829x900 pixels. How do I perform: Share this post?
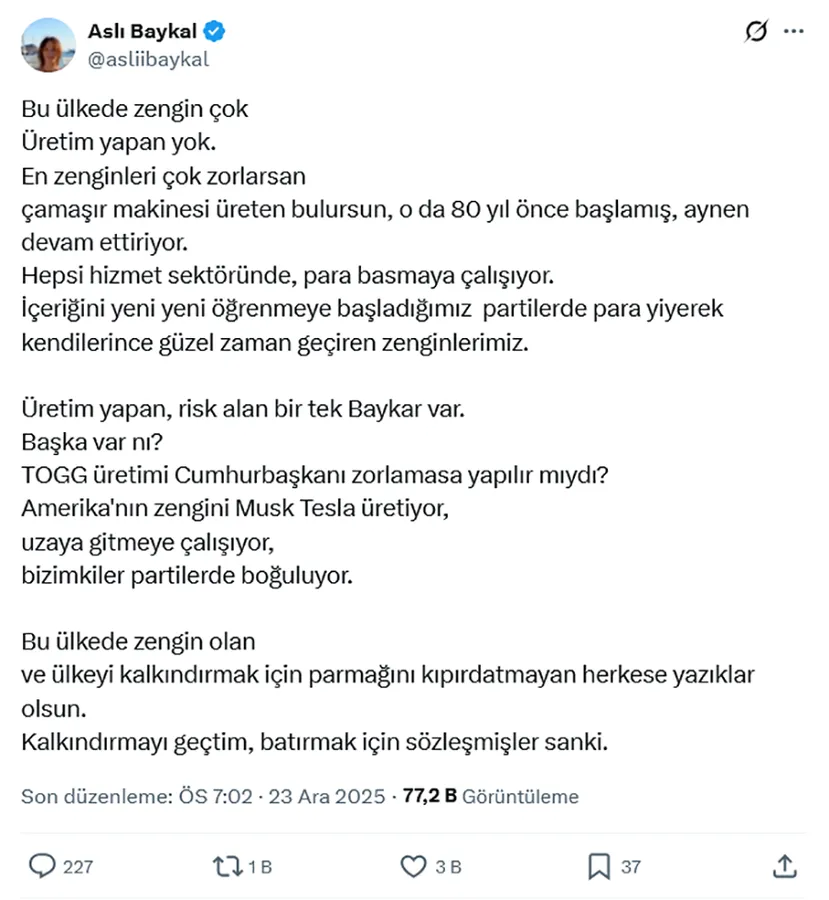786,866
